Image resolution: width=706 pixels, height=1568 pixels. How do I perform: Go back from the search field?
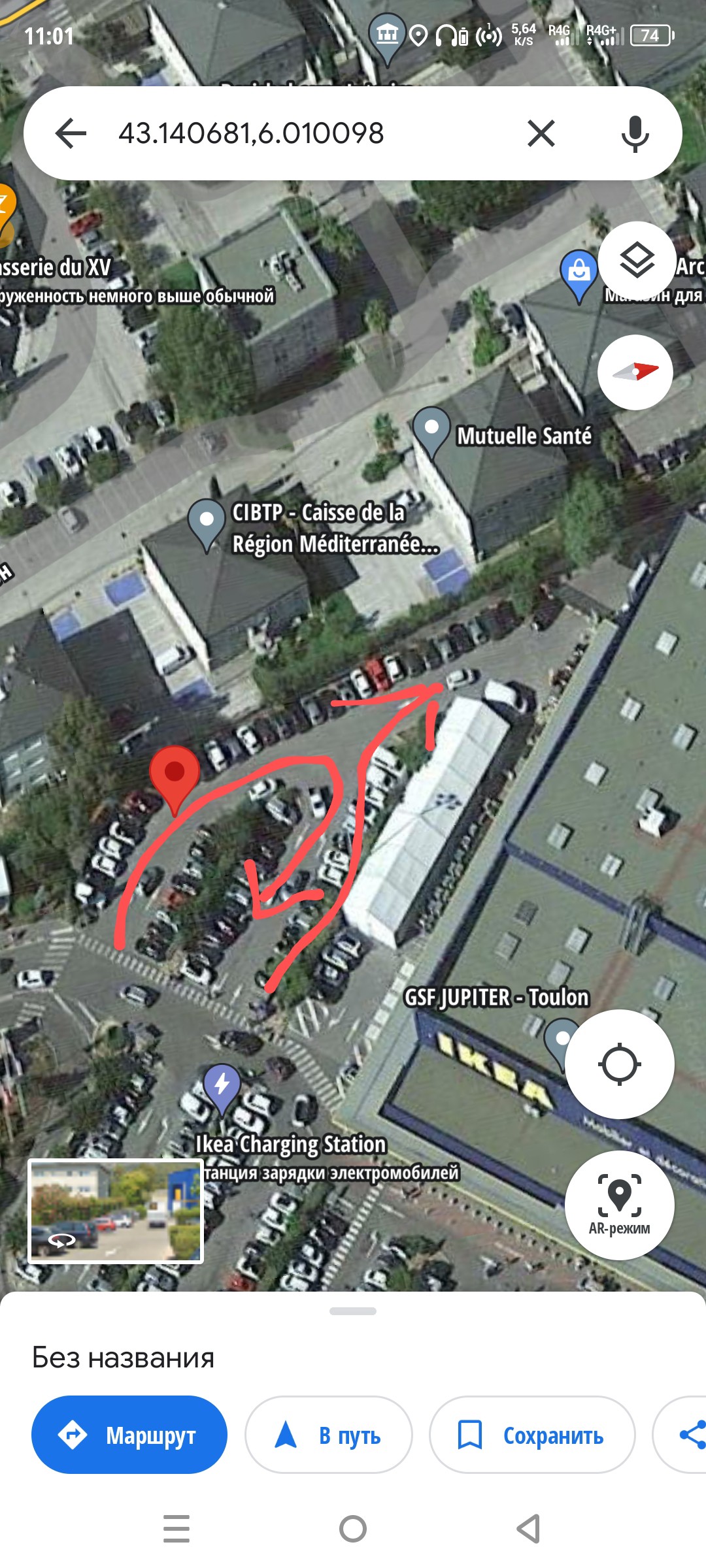[x=71, y=133]
